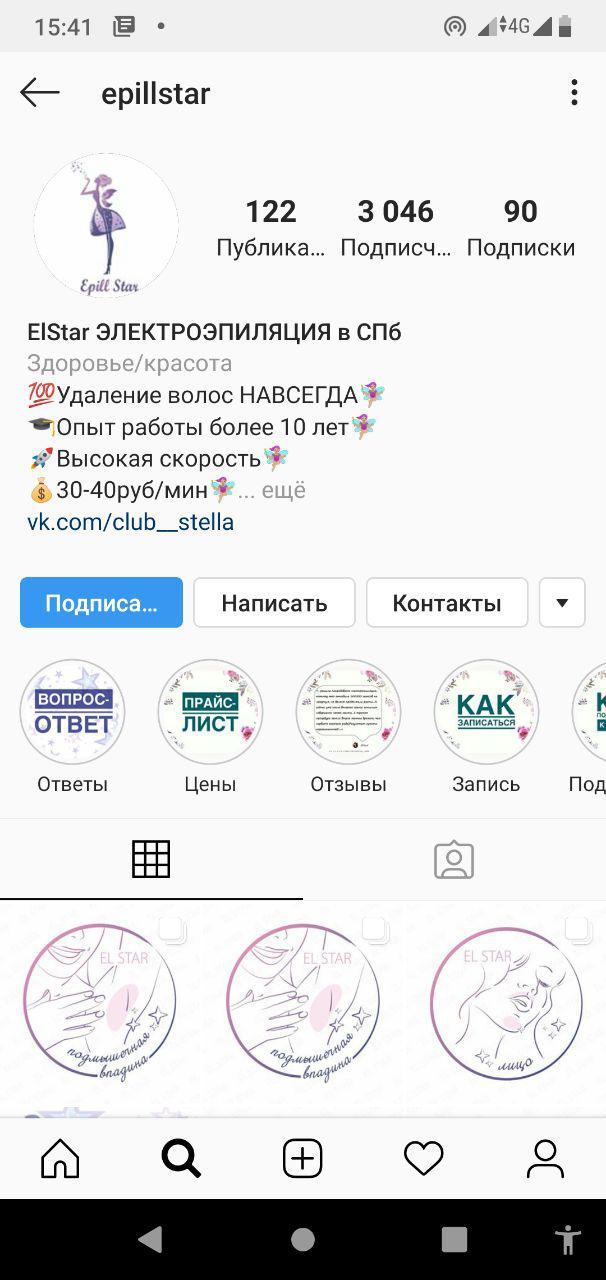Open the Контакты button
This screenshot has width=606, height=1280.
[447, 603]
